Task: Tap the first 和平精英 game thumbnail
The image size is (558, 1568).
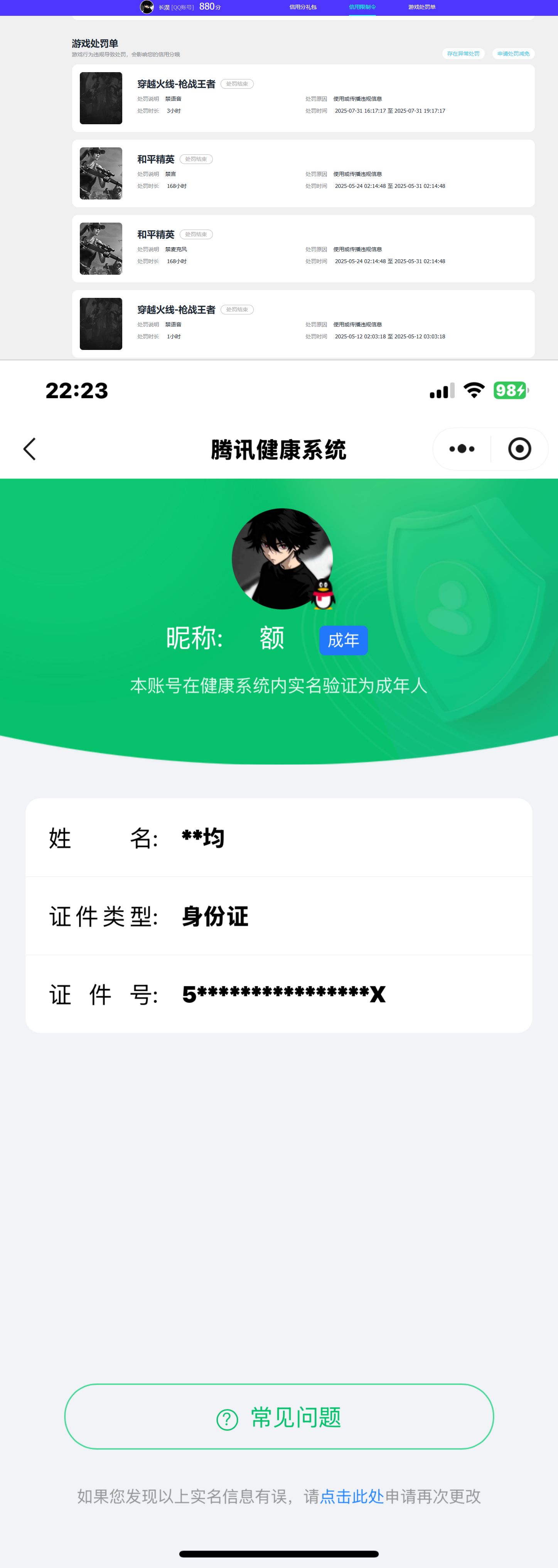Action: pyautogui.click(x=100, y=173)
